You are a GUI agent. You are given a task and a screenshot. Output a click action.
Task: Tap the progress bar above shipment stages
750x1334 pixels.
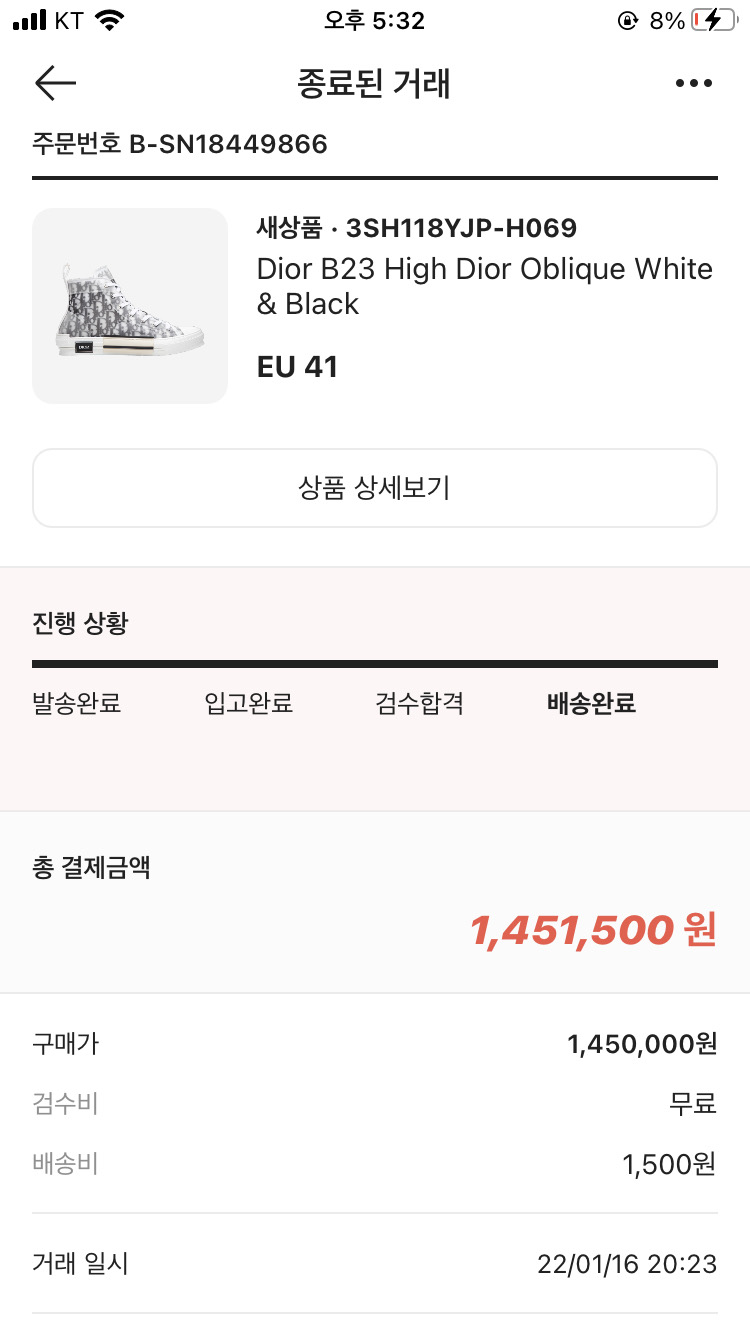(375, 662)
